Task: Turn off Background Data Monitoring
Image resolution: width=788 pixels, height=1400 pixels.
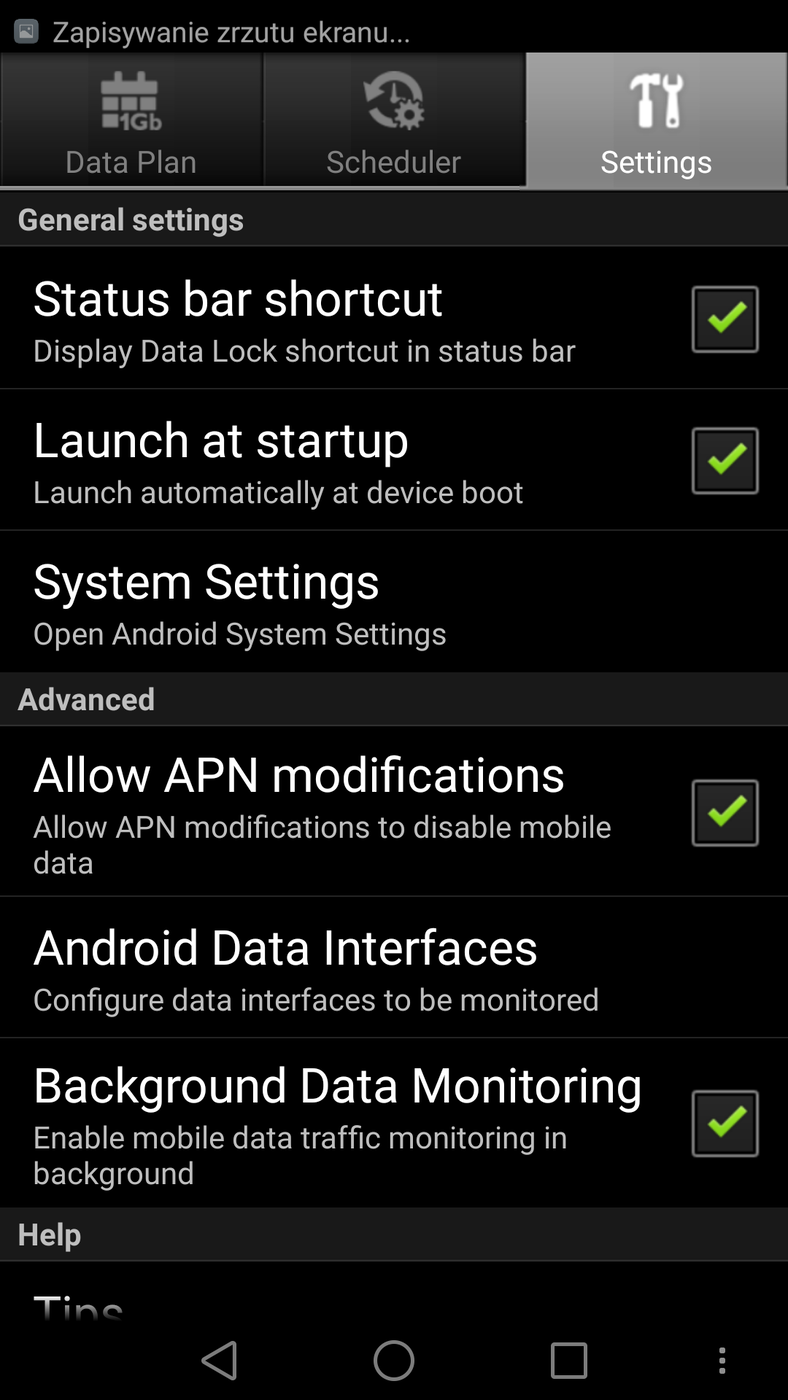Action: [x=725, y=1123]
